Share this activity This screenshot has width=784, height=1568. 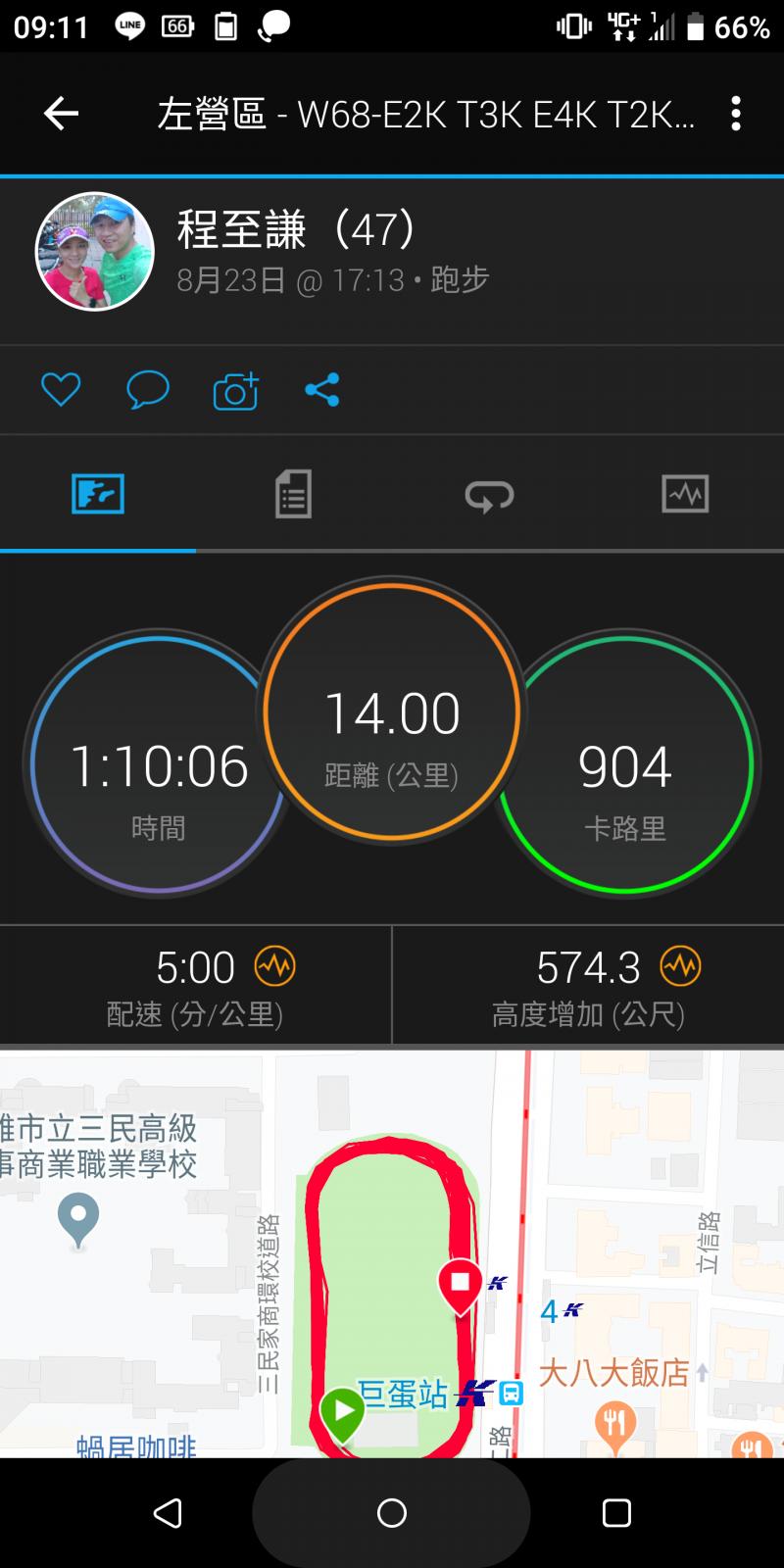pos(322,390)
